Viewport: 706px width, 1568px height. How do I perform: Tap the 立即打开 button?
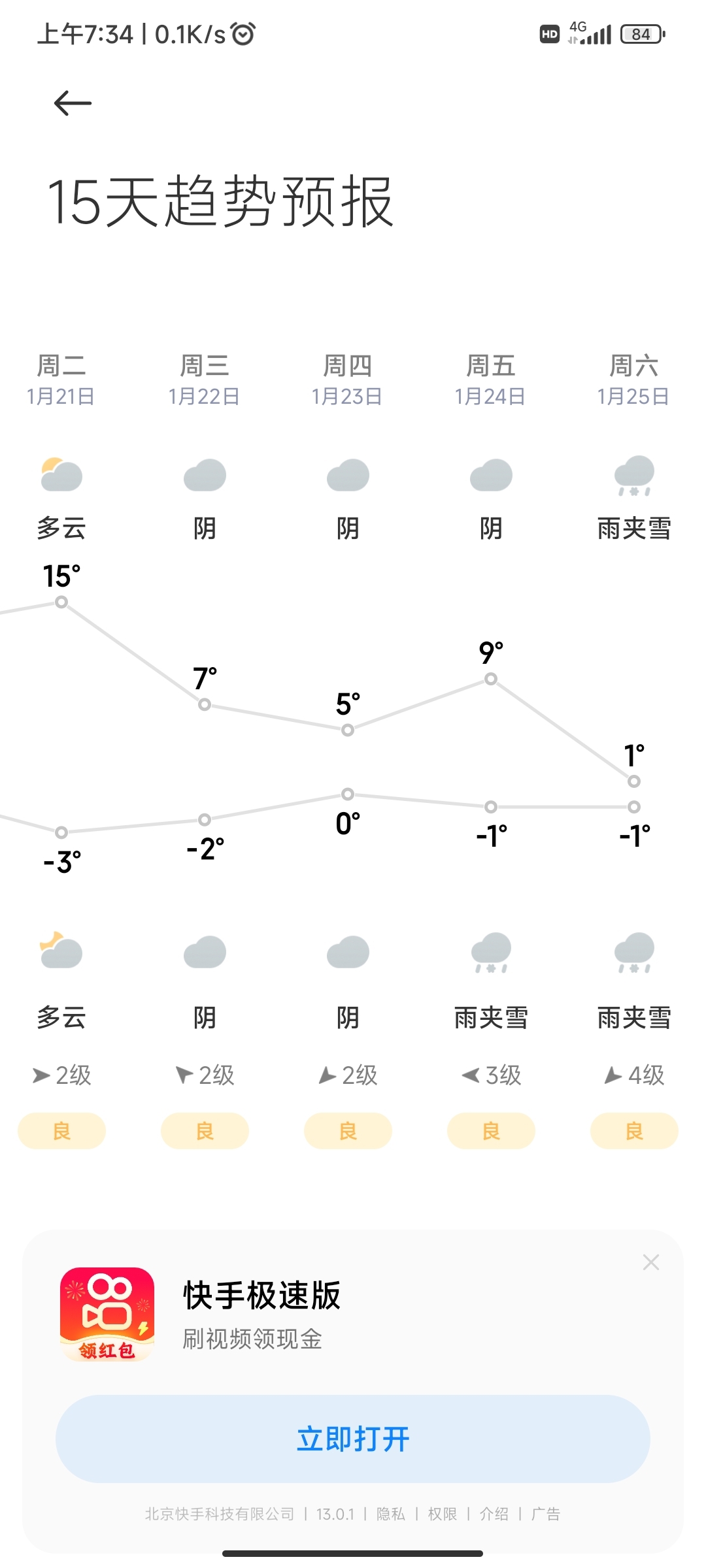click(x=353, y=1439)
